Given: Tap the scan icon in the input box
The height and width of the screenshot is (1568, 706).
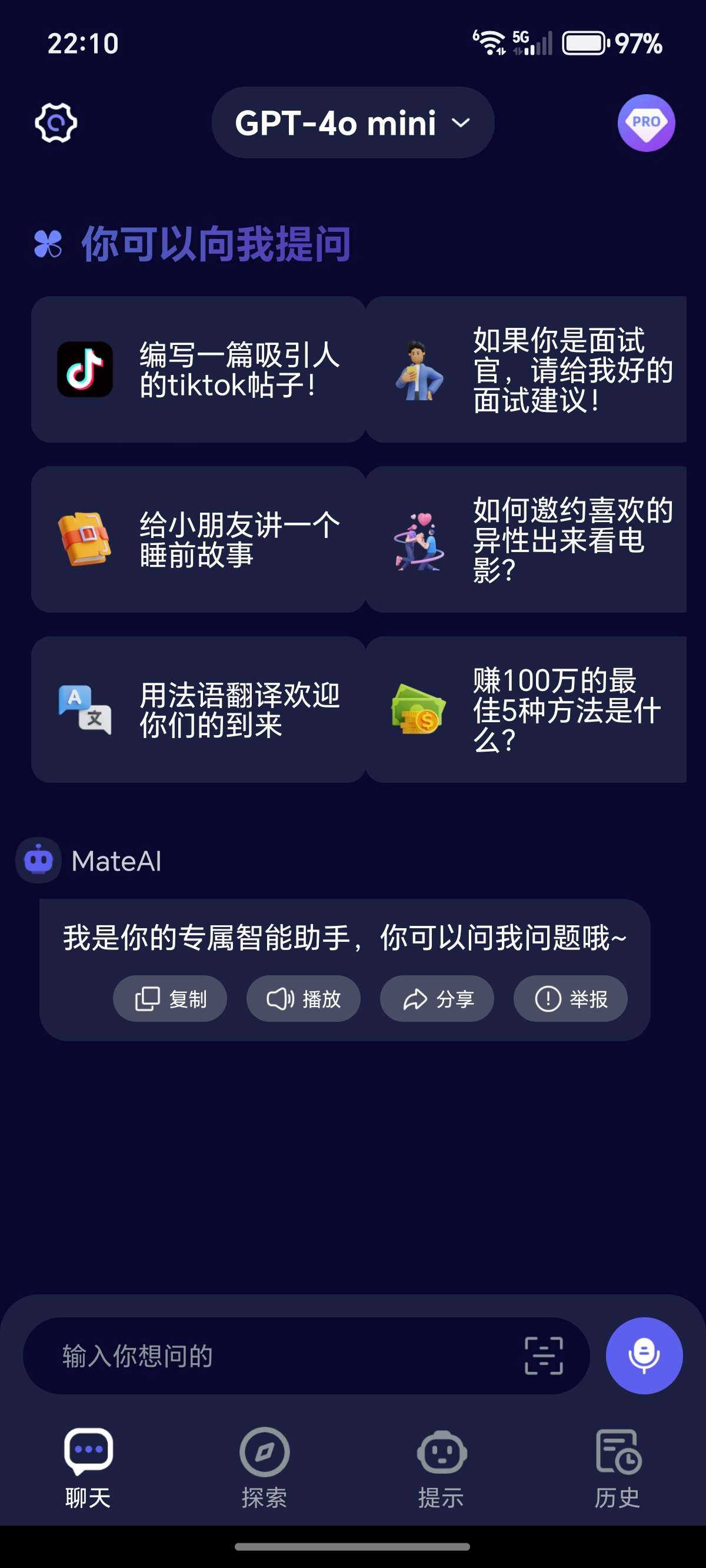Looking at the screenshot, I should pos(544,1356).
